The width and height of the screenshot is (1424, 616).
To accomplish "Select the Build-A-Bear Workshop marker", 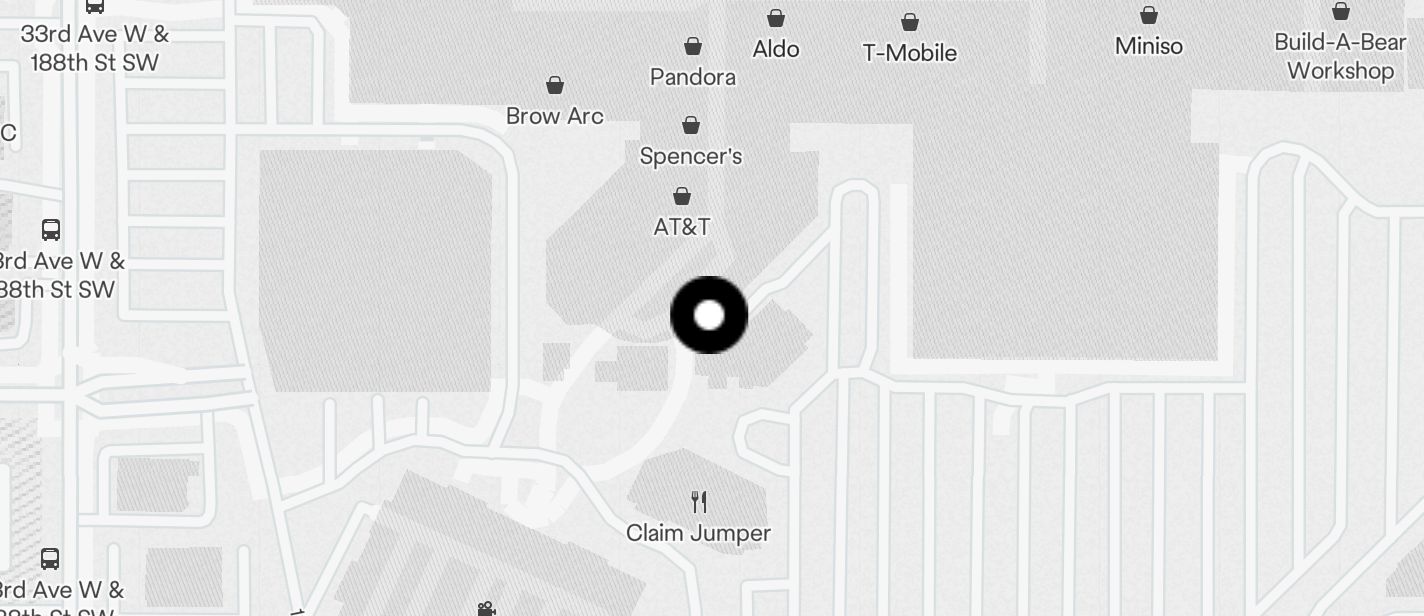I will [x=1340, y=12].
